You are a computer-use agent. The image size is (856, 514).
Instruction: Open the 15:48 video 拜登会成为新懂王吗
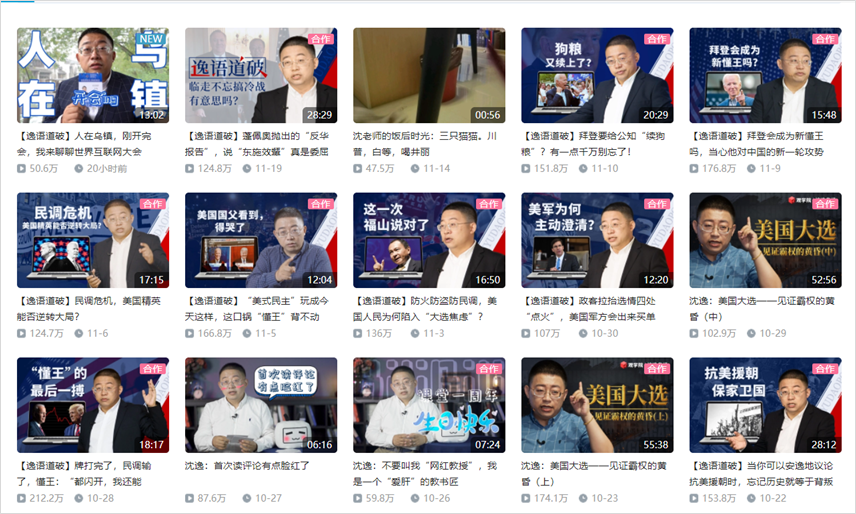765,76
